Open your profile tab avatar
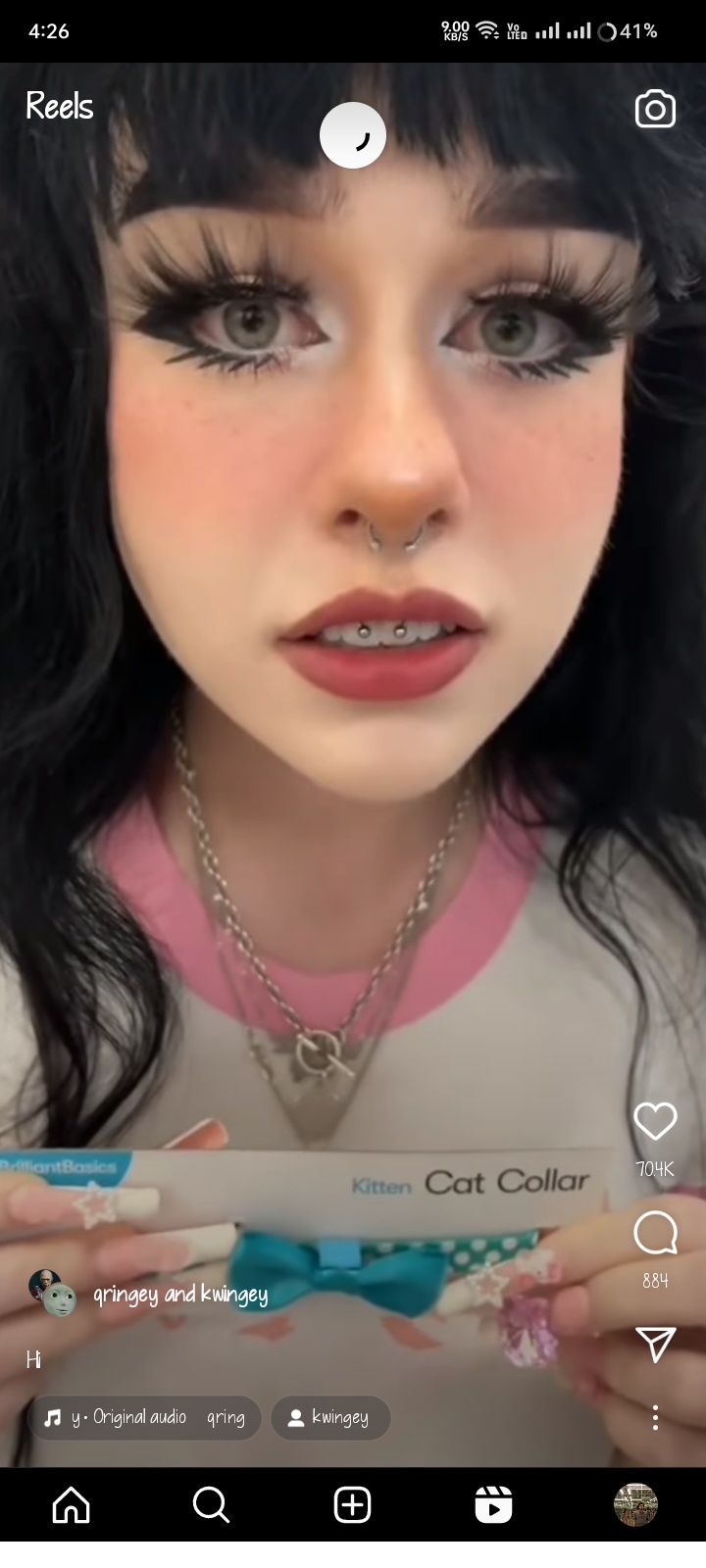The image size is (706, 1568). coord(635,1504)
